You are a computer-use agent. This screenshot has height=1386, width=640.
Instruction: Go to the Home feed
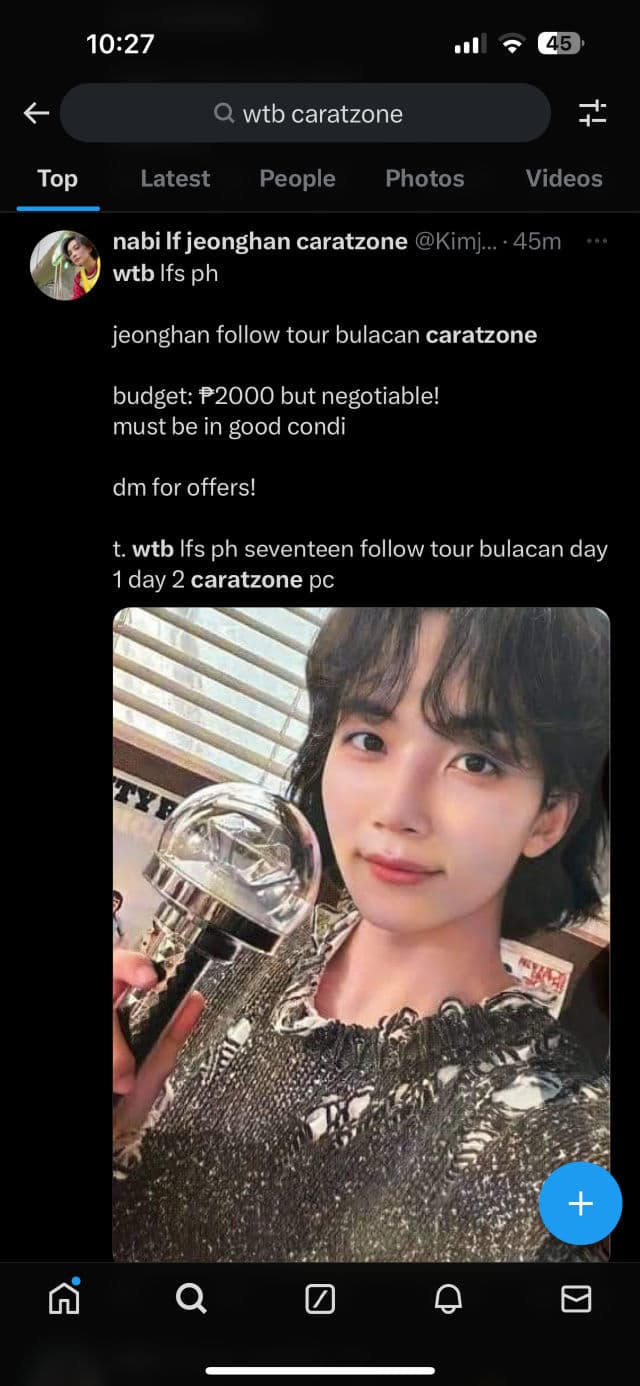tap(64, 1298)
